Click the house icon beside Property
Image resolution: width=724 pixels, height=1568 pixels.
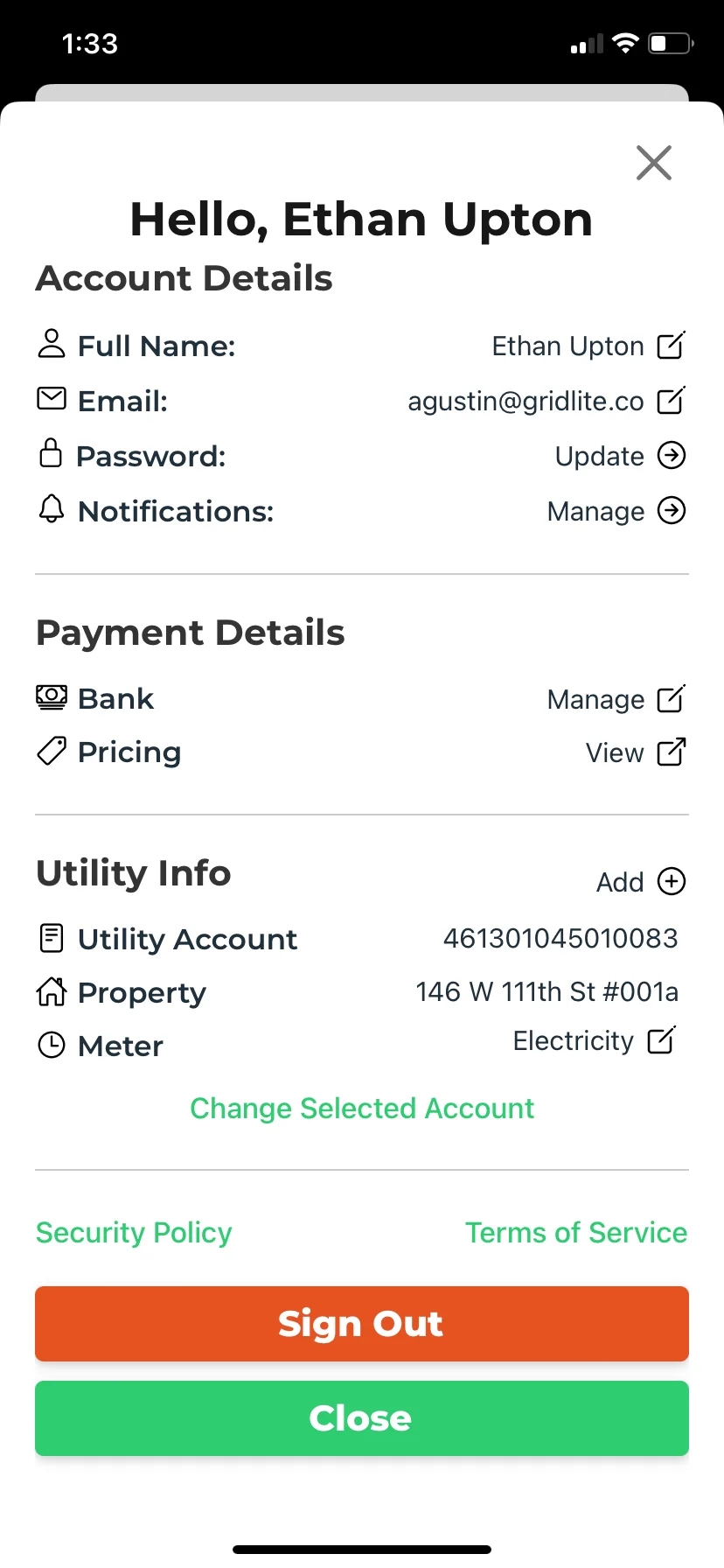tap(52, 991)
